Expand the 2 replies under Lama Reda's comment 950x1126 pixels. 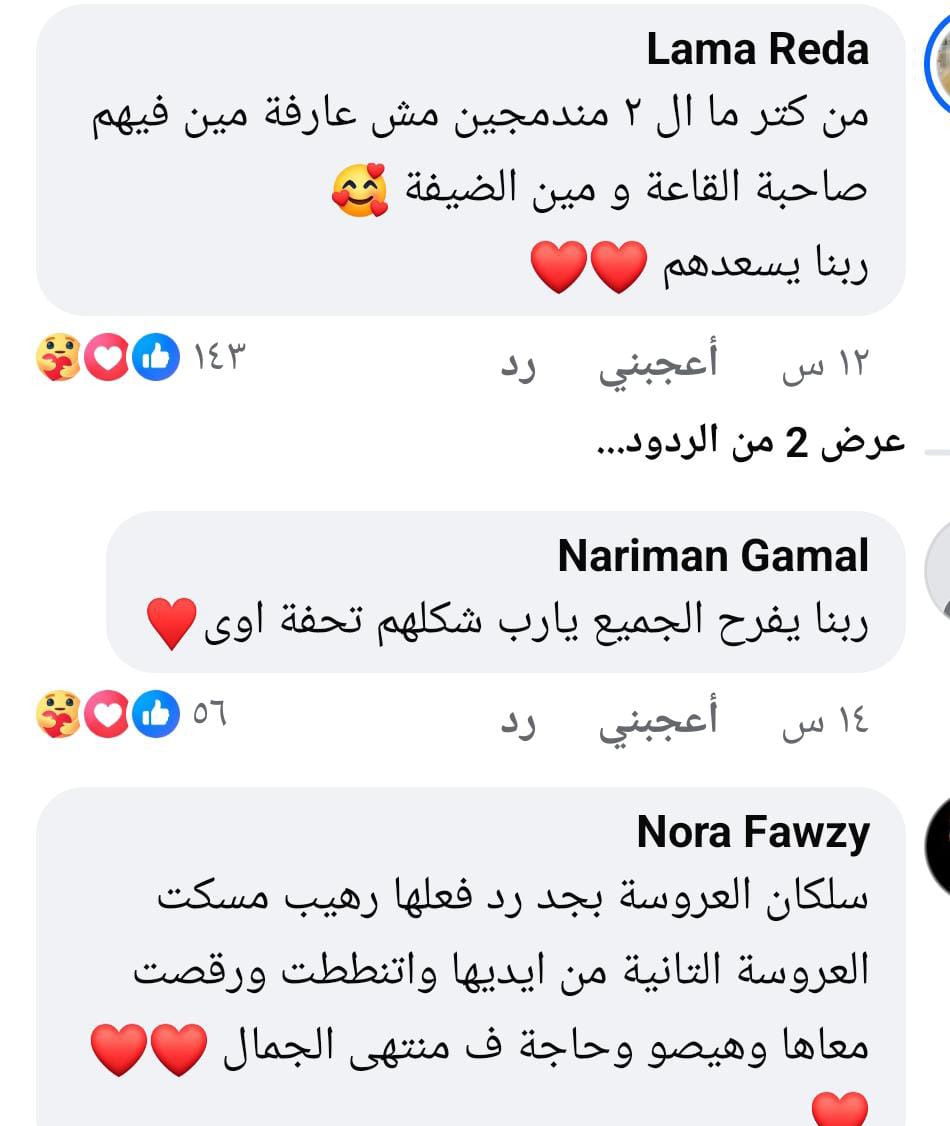coord(749,442)
